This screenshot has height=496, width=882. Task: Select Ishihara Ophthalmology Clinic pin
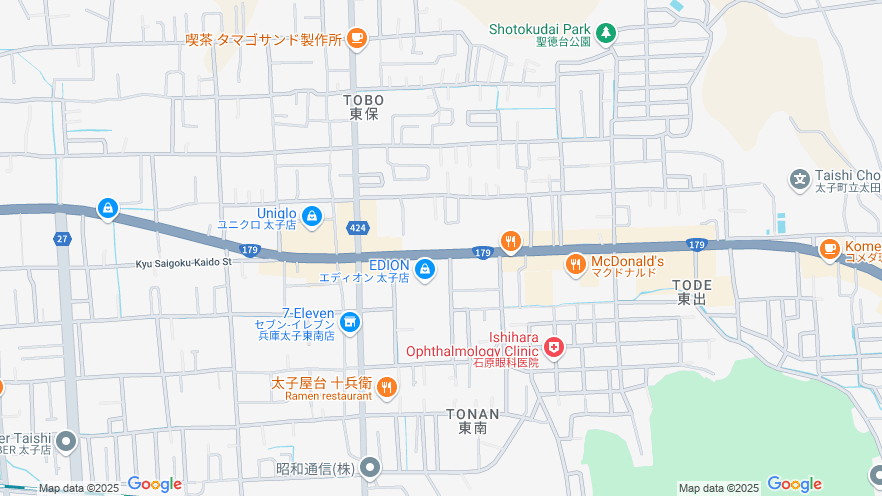pyautogui.click(x=553, y=348)
